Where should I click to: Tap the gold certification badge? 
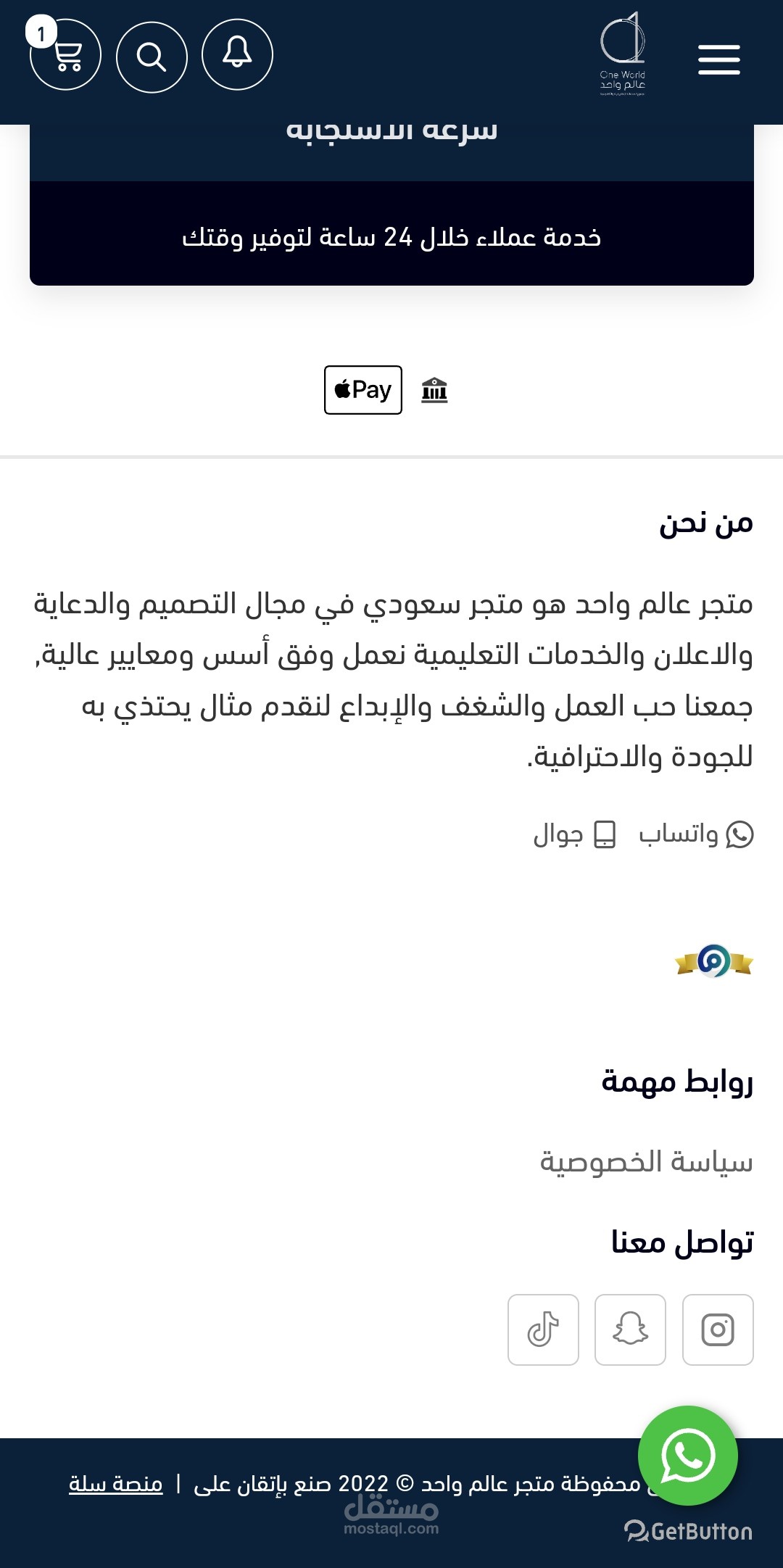714,962
